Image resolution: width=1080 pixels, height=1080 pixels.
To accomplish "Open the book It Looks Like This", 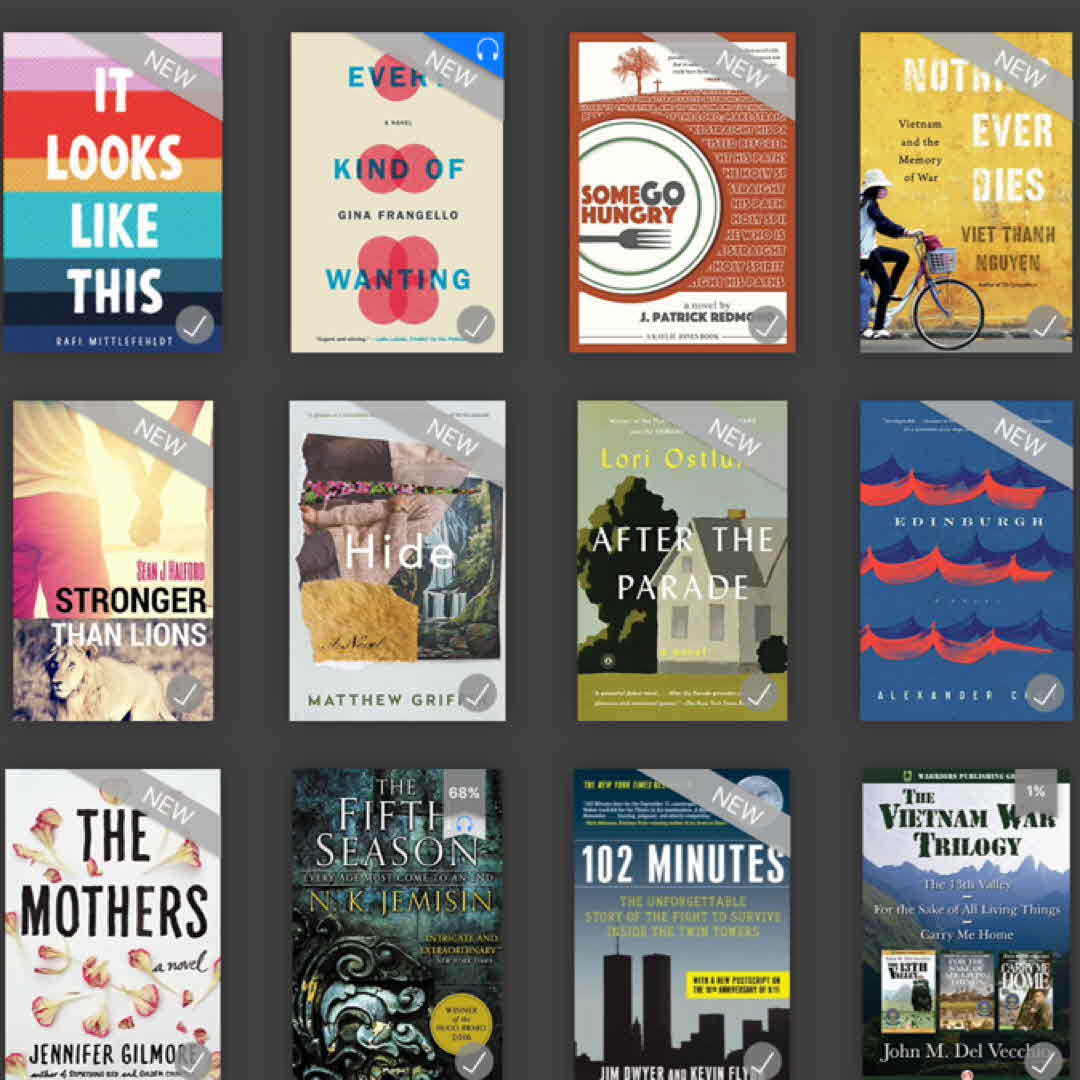I will pos(112,192).
